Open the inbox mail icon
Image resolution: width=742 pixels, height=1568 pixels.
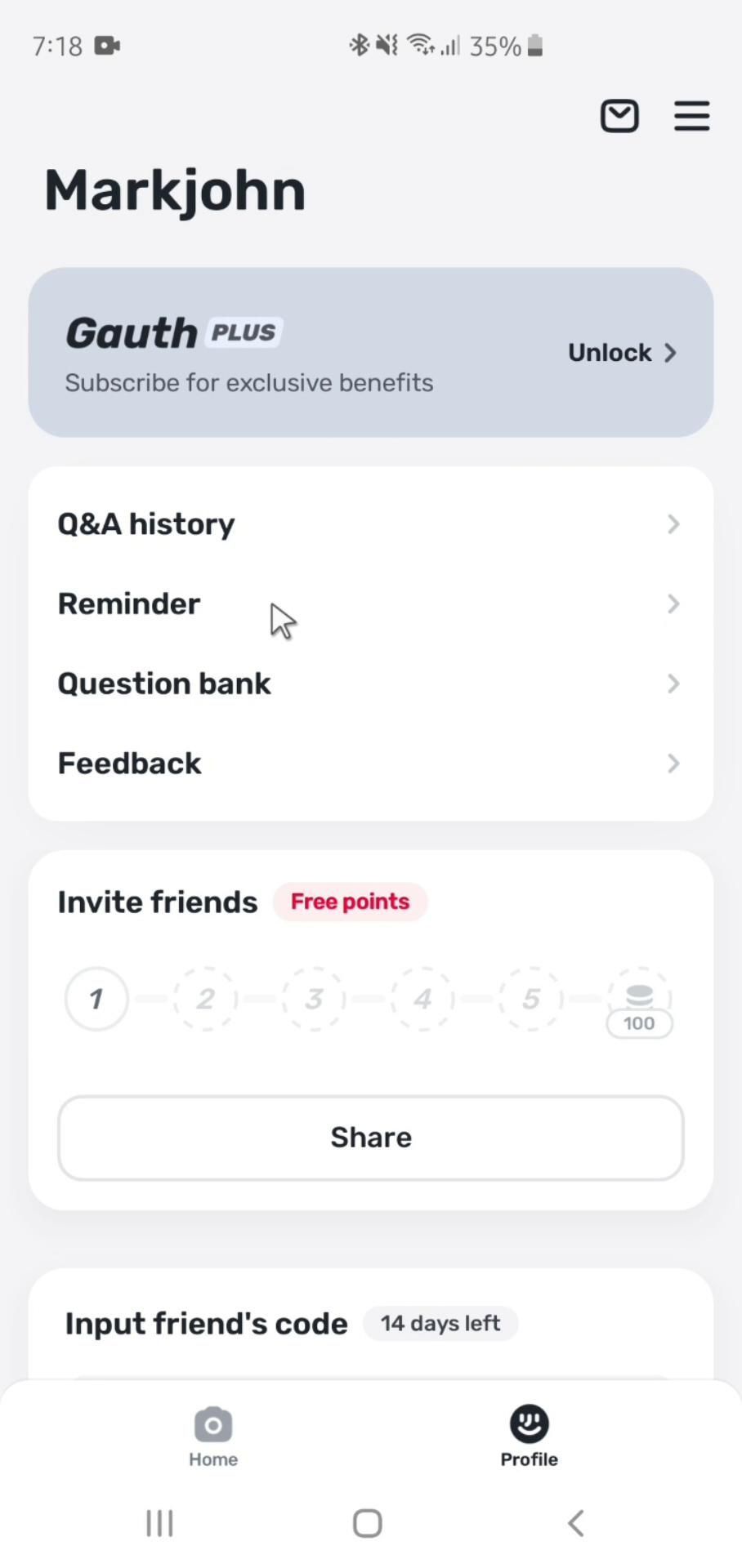(x=619, y=116)
